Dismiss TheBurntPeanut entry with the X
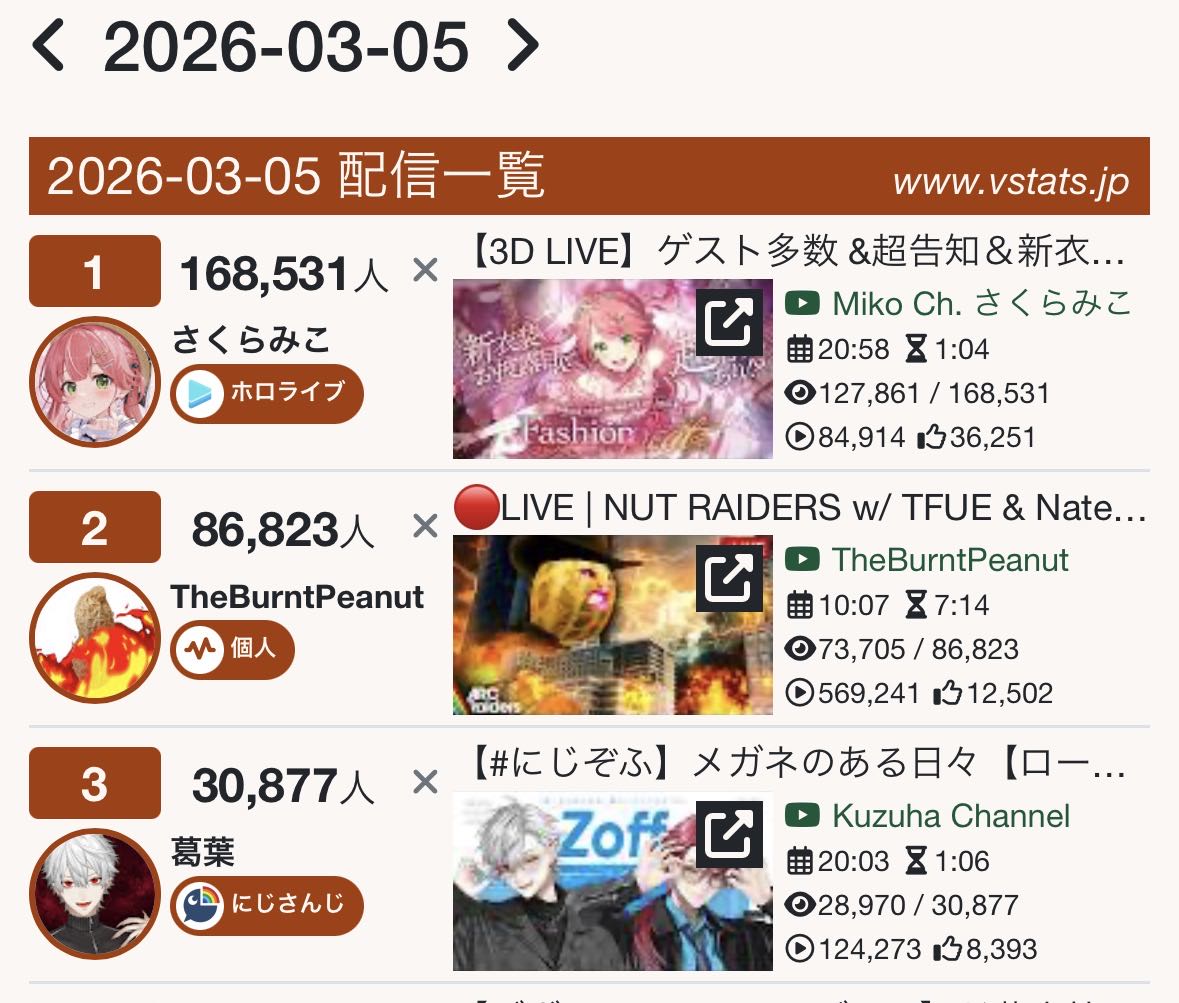Screen dimensions: 1179x1003 point(426,526)
